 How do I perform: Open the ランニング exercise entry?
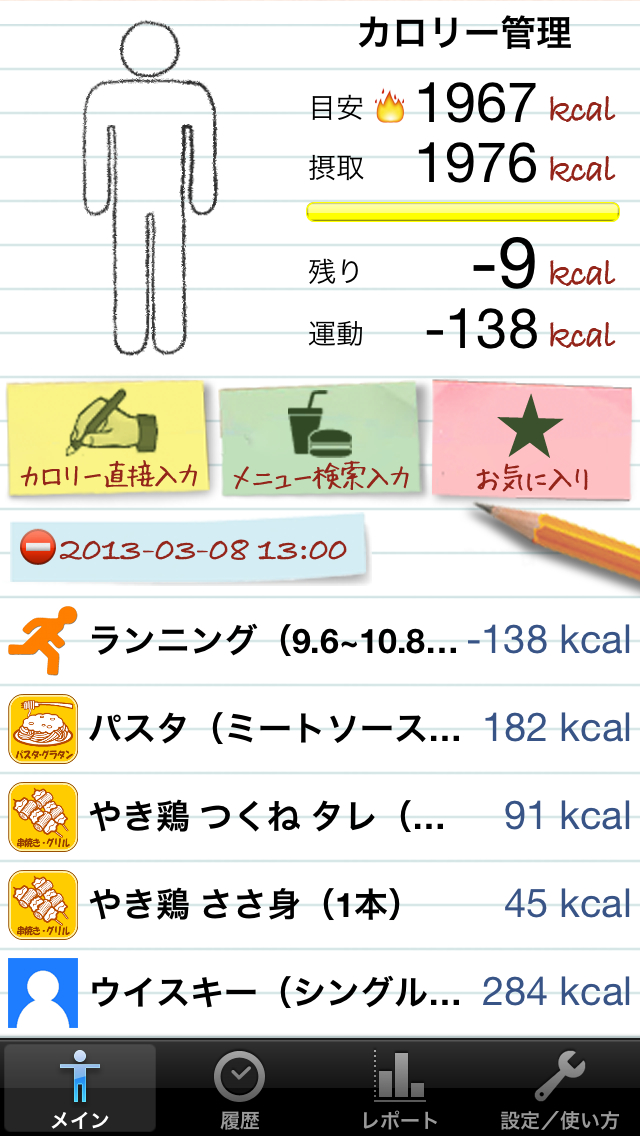(x=320, y=640)
